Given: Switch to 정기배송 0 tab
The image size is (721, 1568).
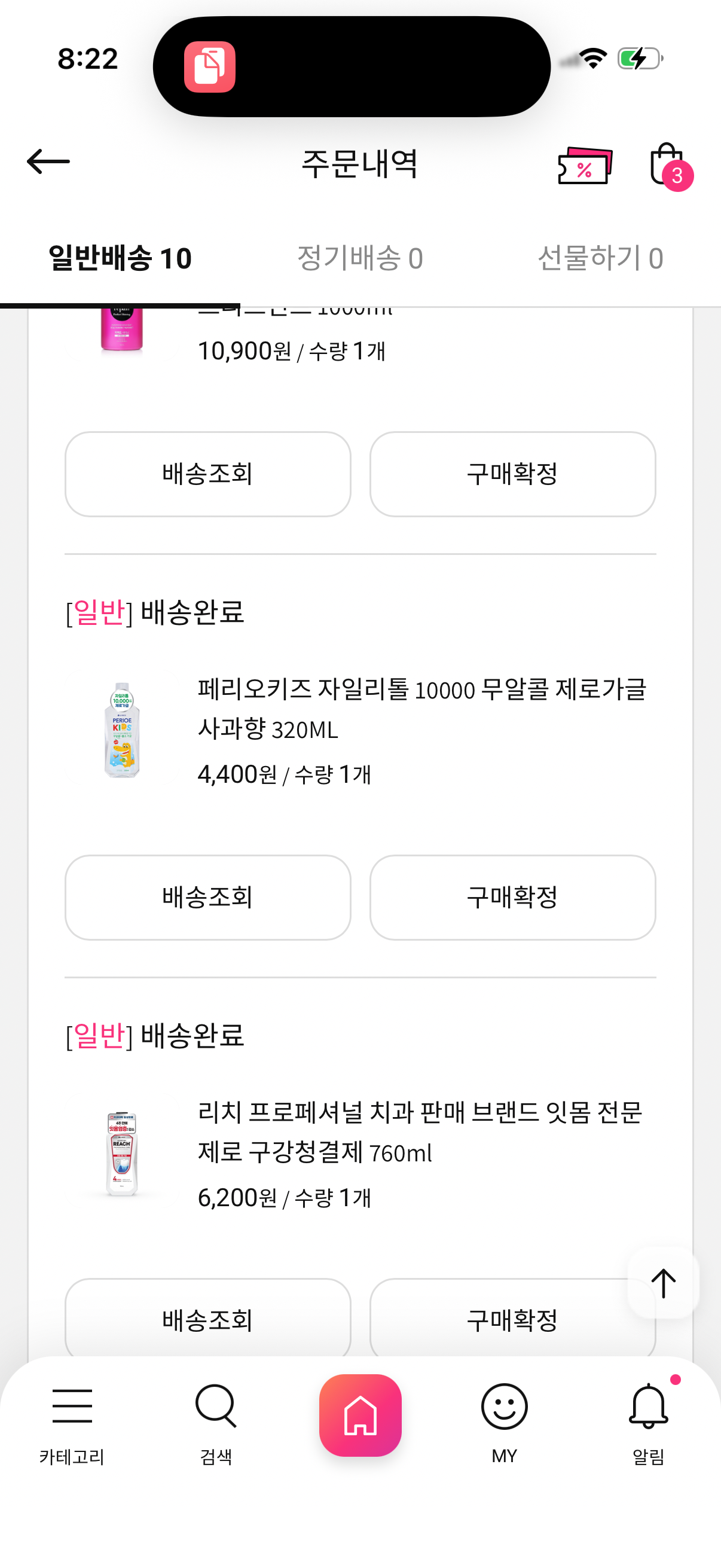Looking at the screenshot, I should [359, 258].
